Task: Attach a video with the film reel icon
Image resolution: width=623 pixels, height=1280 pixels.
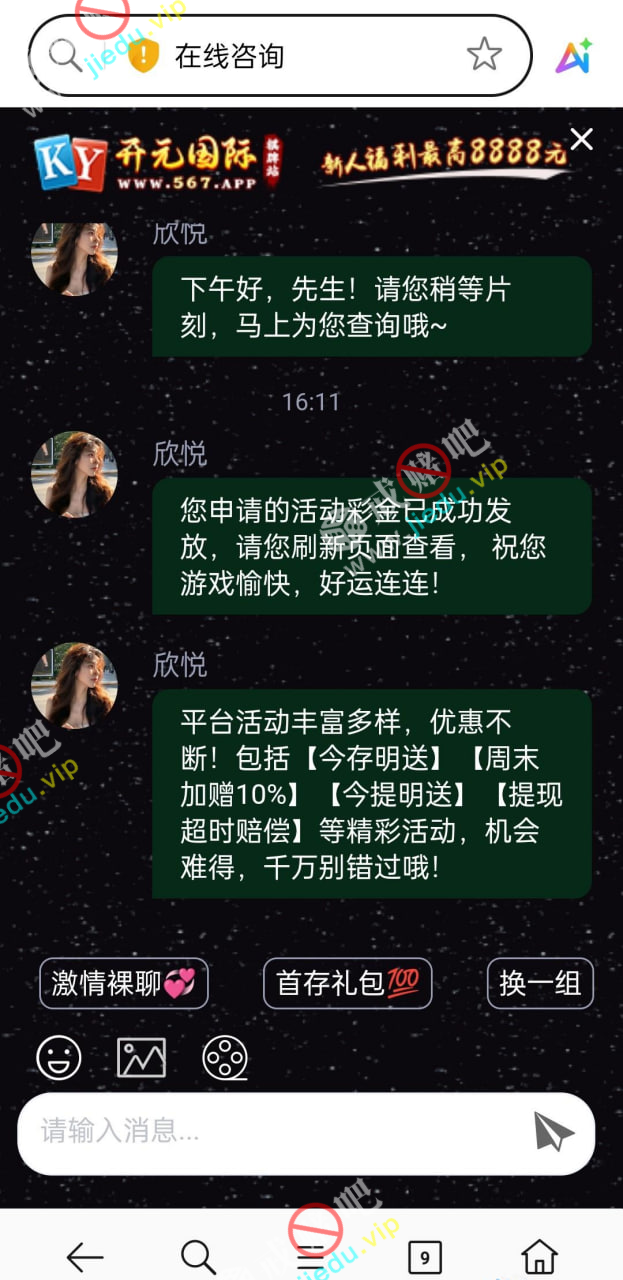Action: tap(225, 1057)
